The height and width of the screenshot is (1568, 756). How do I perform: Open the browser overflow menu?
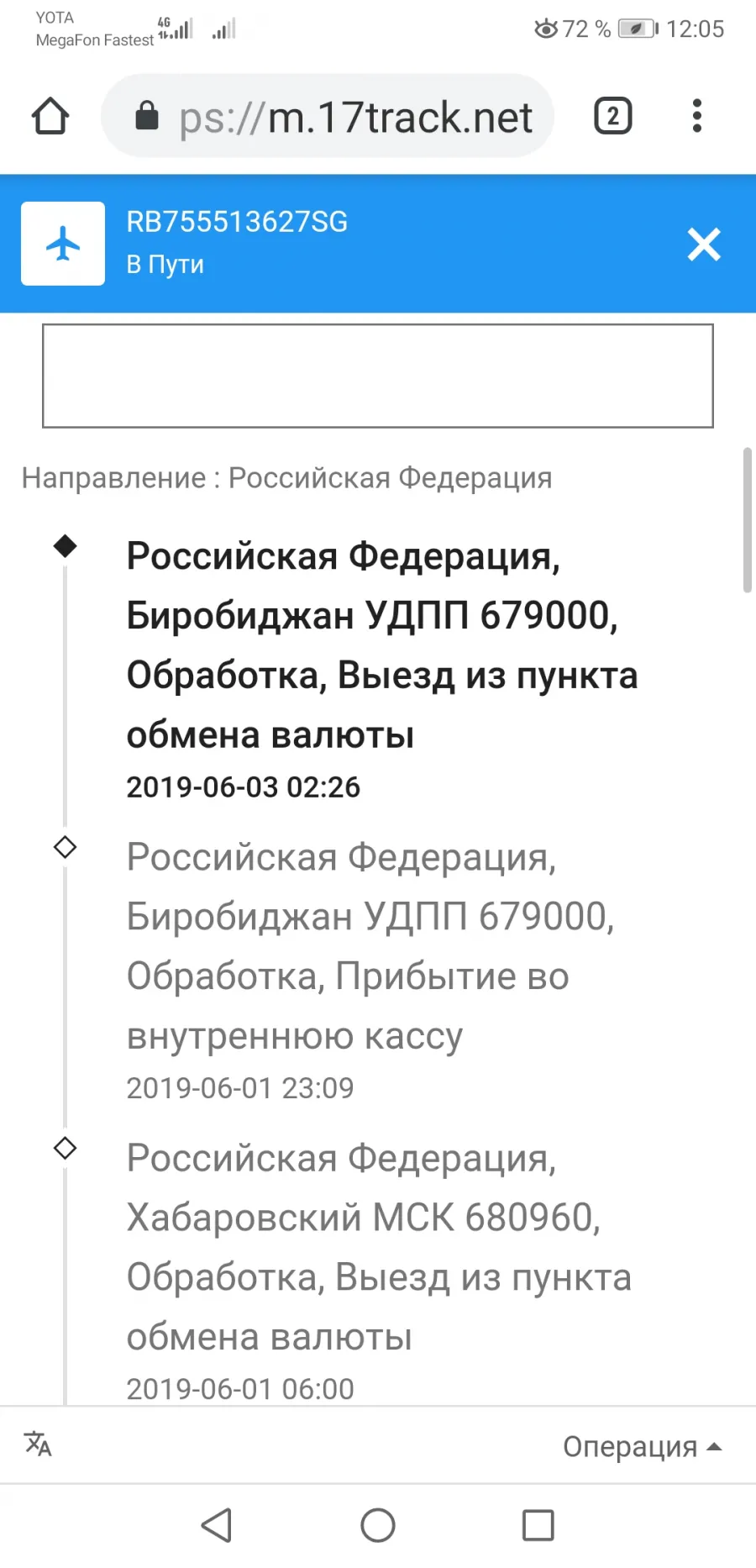coord(696,116)
